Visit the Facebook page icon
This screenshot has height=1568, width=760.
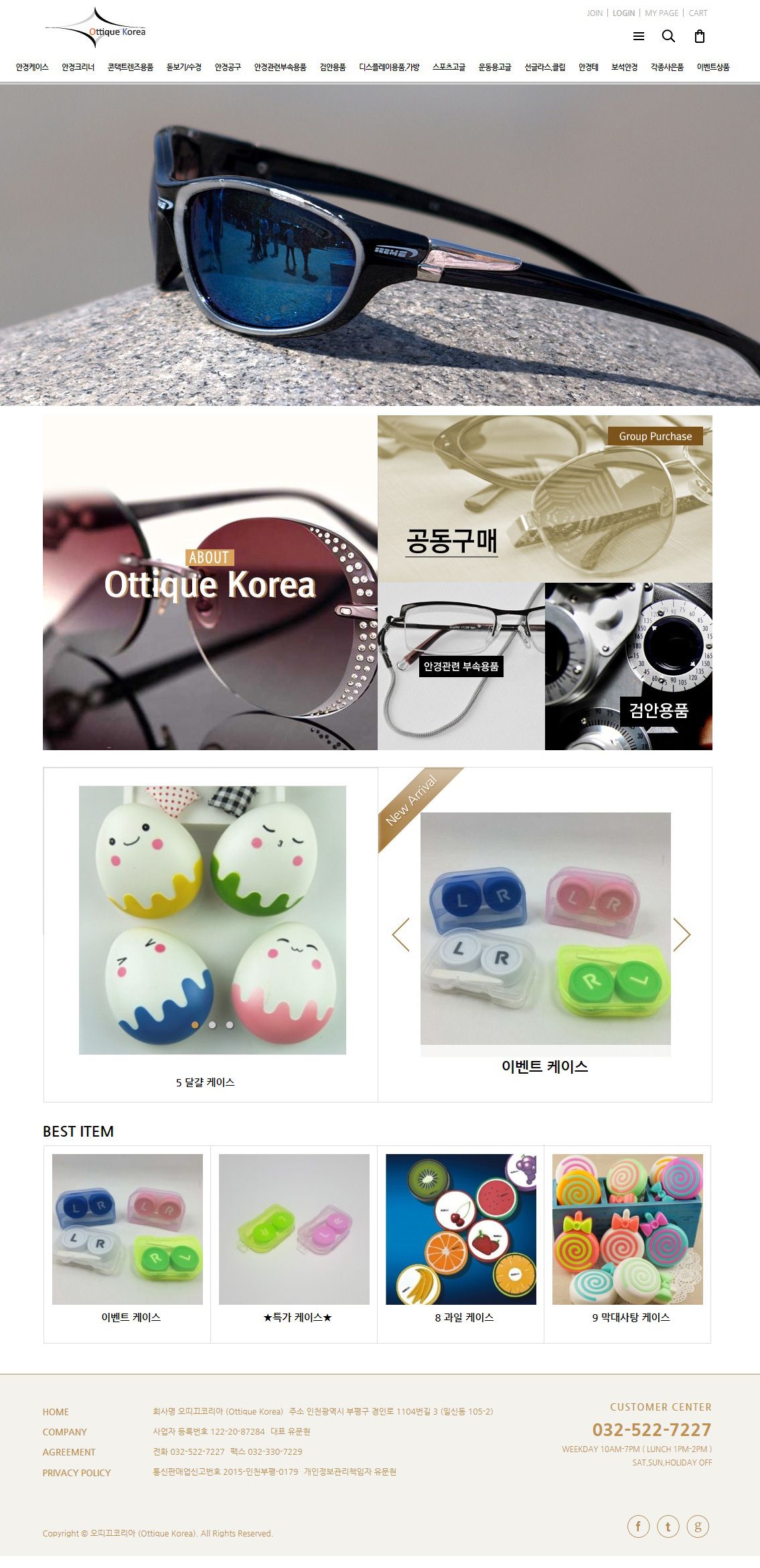click(638, 1526)
